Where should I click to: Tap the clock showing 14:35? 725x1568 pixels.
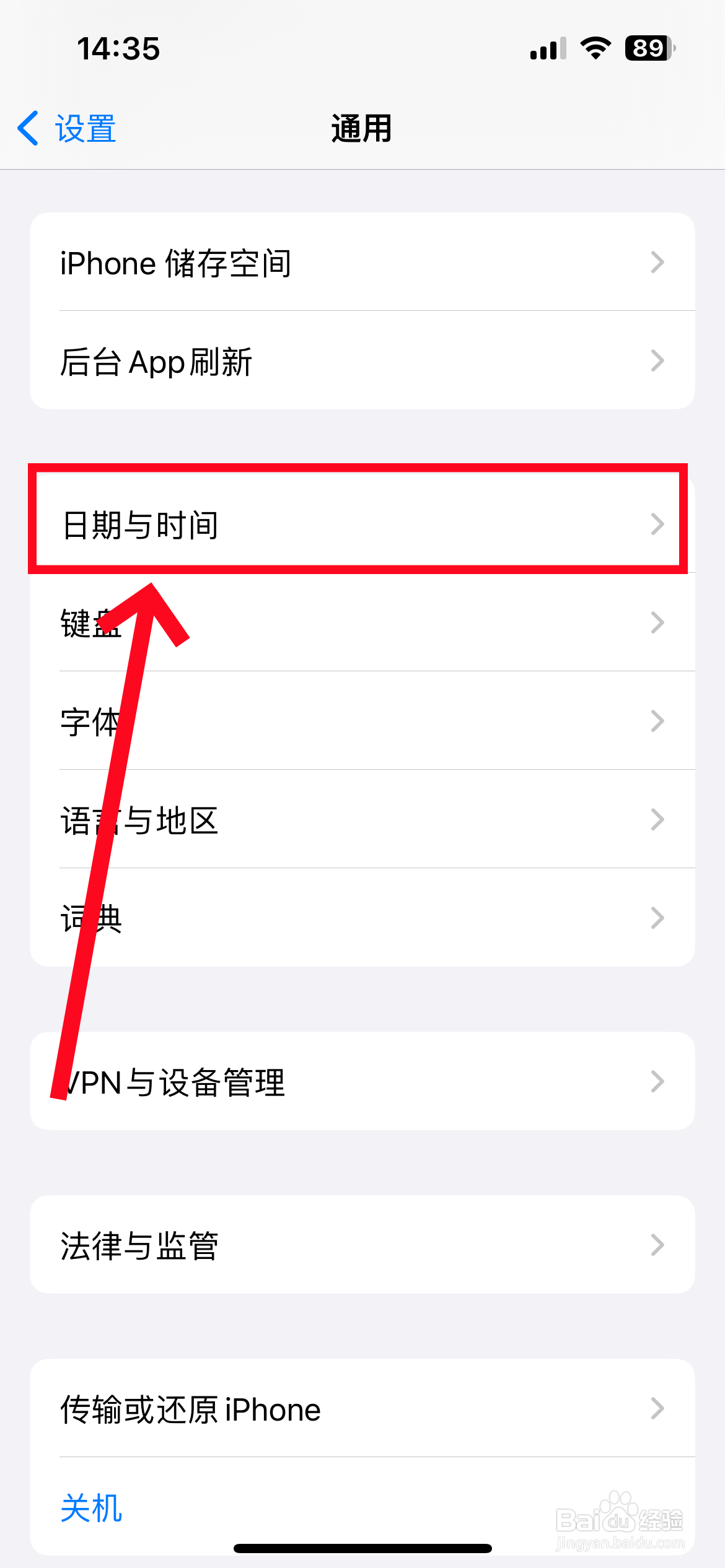coord(119,48)
